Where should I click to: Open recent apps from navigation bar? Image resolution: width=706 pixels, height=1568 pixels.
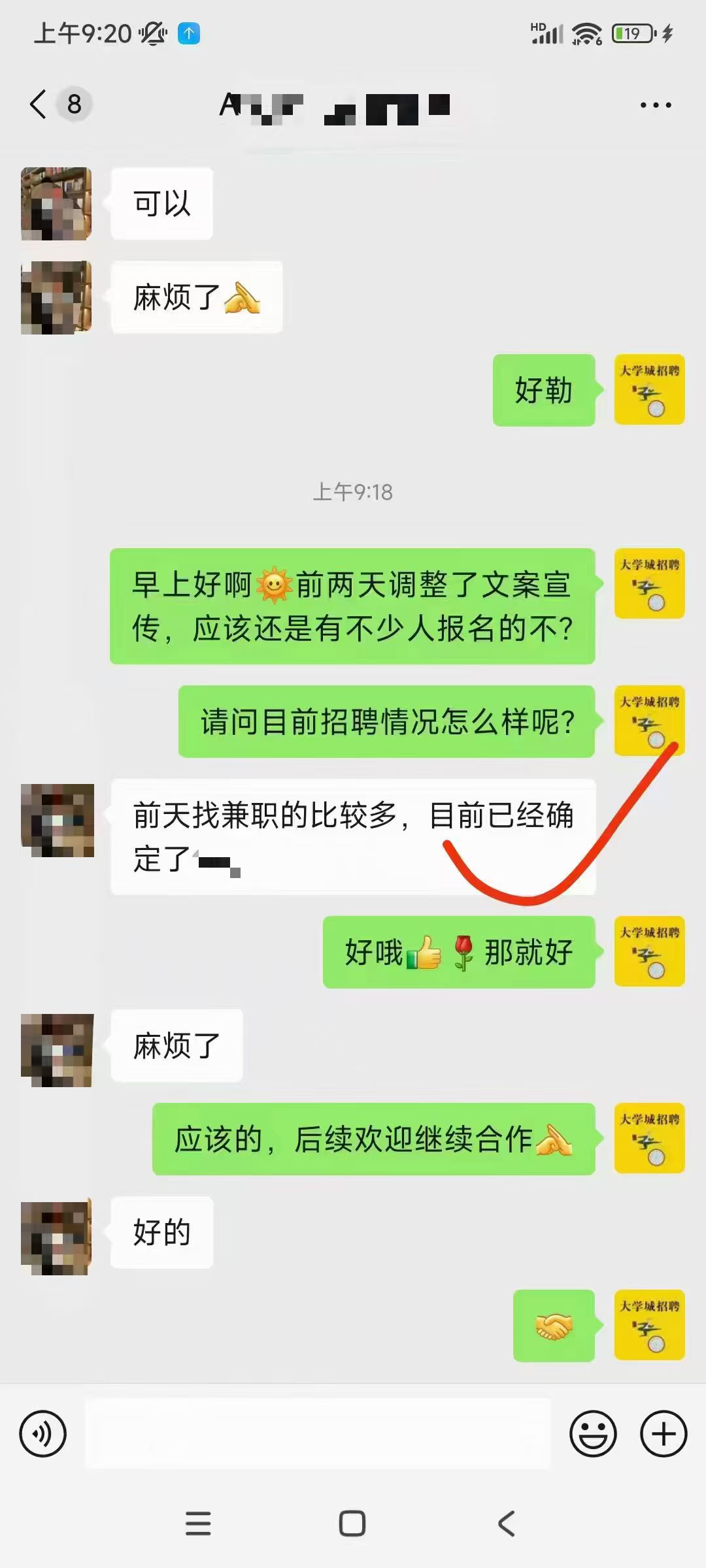point(198,1524)
